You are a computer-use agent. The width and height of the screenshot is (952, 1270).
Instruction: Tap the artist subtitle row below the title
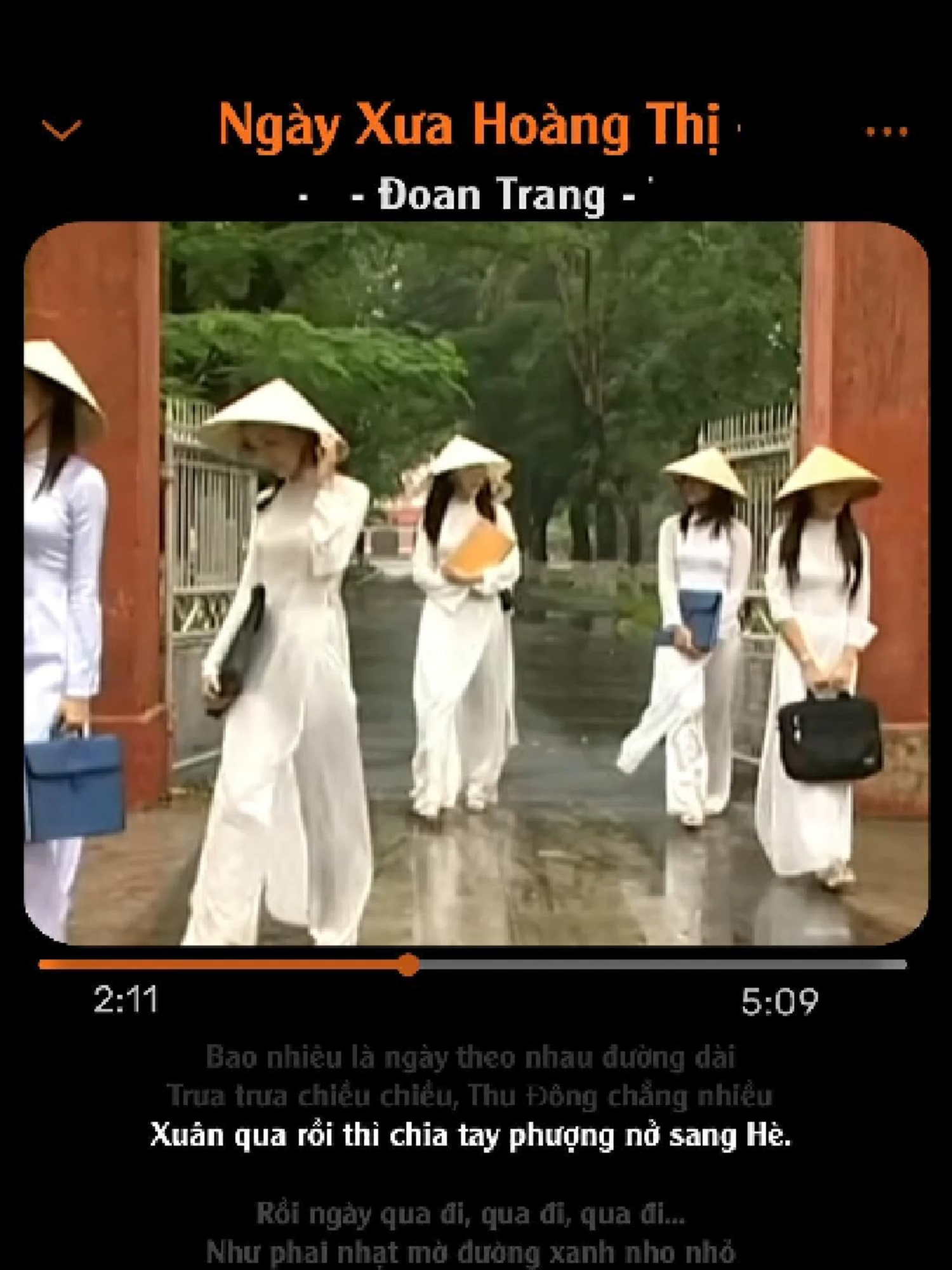489,197
